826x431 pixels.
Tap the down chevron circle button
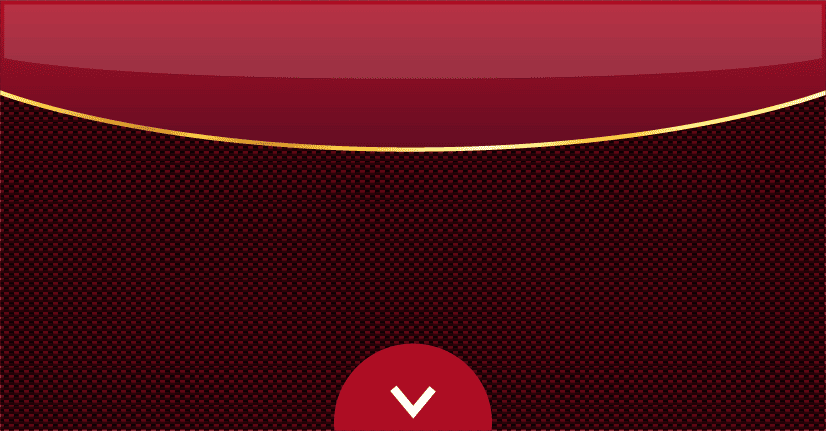[x=413, y=398]
